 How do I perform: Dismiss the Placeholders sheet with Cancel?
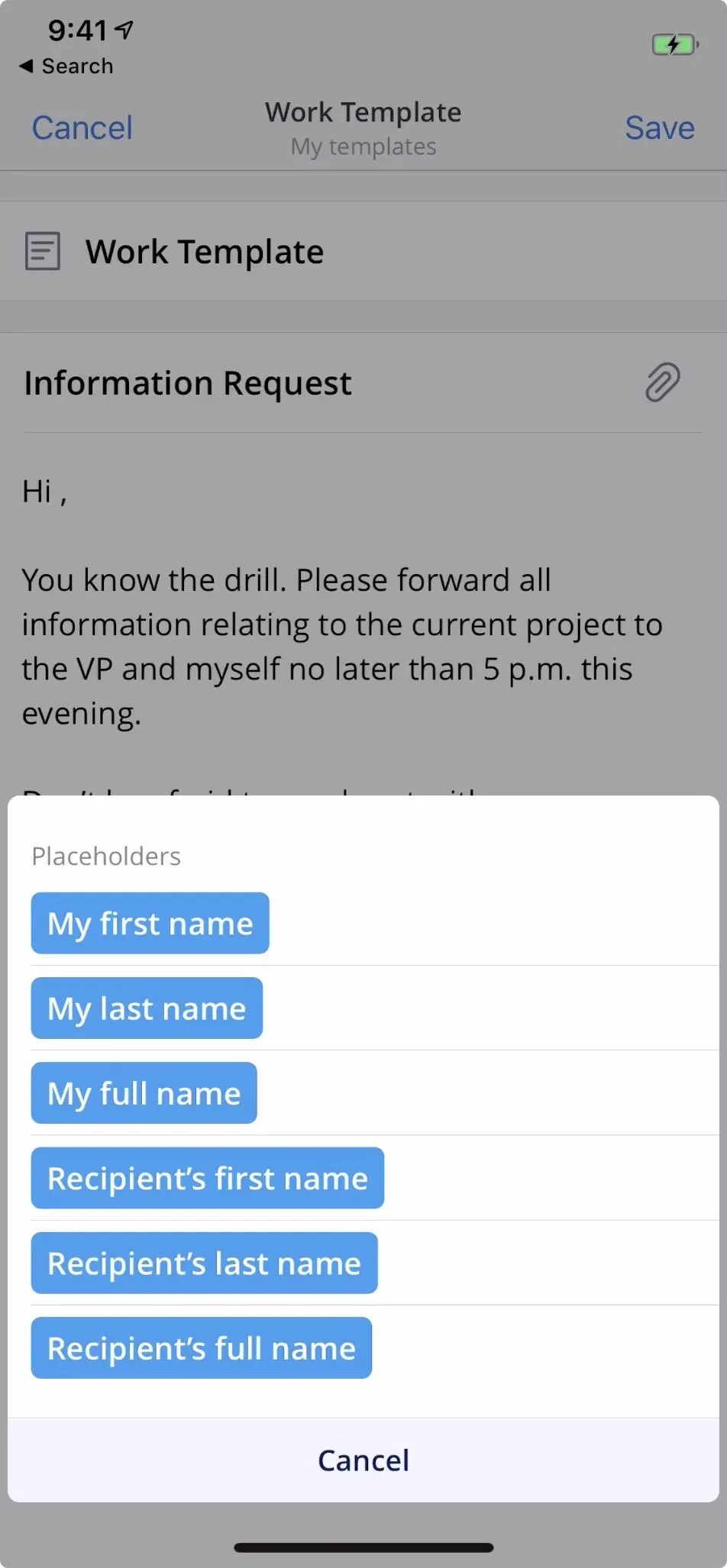363,1460
